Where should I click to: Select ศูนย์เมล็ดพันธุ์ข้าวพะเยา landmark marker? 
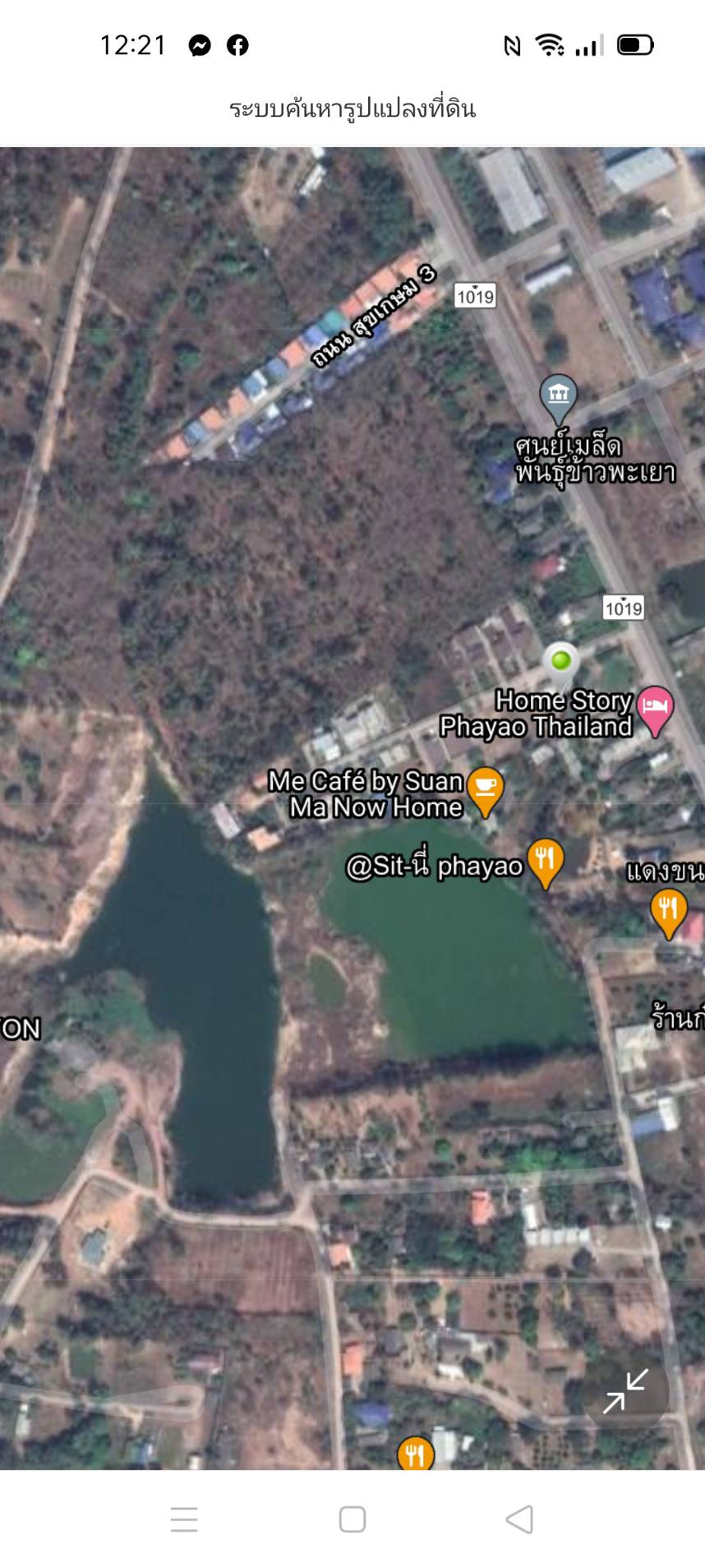pos(558,395)
